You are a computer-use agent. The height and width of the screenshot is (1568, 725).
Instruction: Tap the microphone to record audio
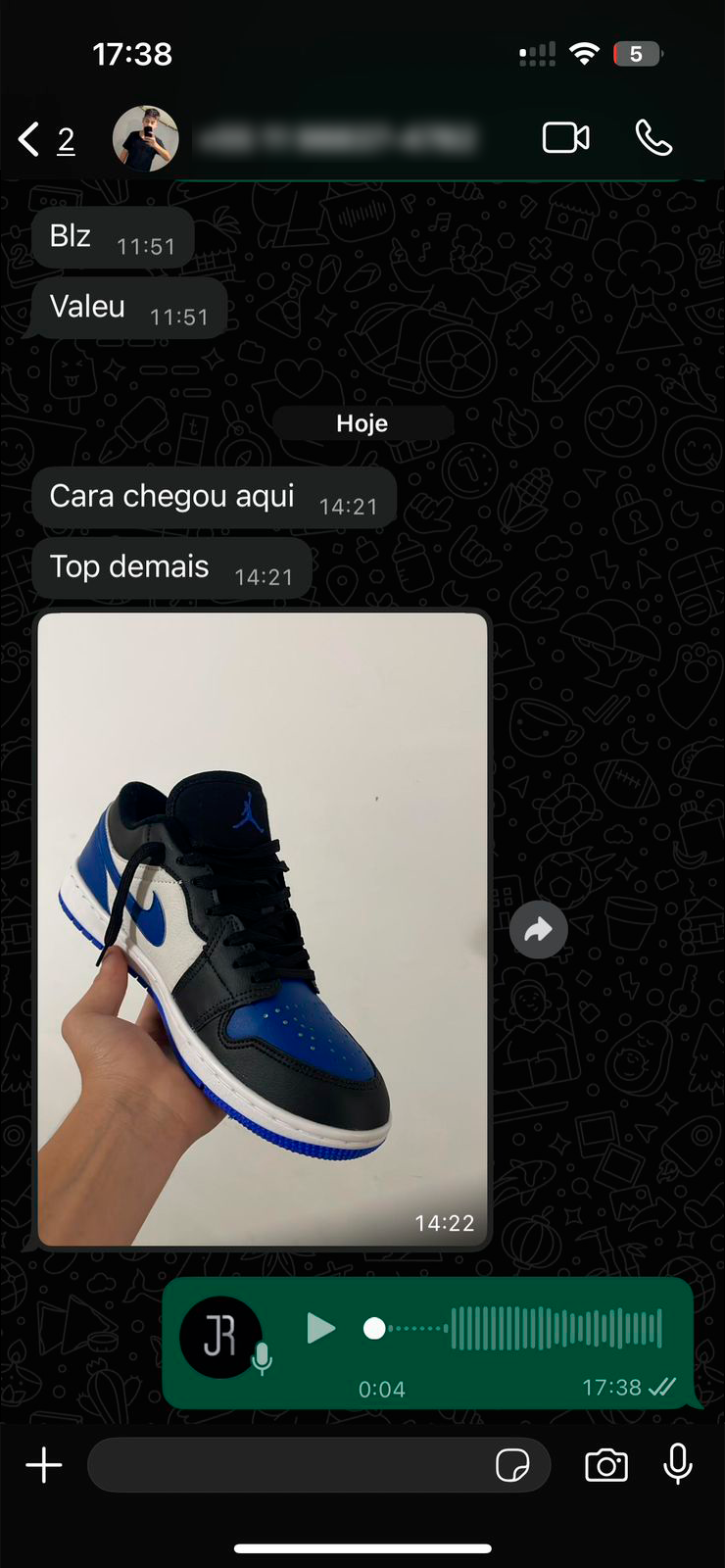pyautogui.click(x=678, y=1464)
